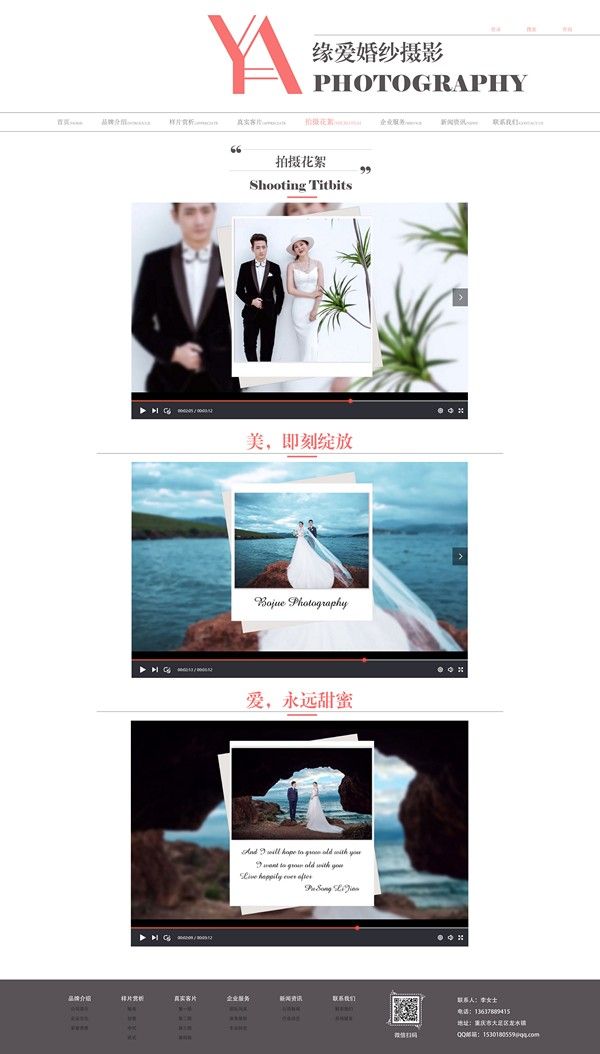Viewport: 600px width, 1054px height.
Task: Show next slide on the seaside video
Action: [460, 556]
